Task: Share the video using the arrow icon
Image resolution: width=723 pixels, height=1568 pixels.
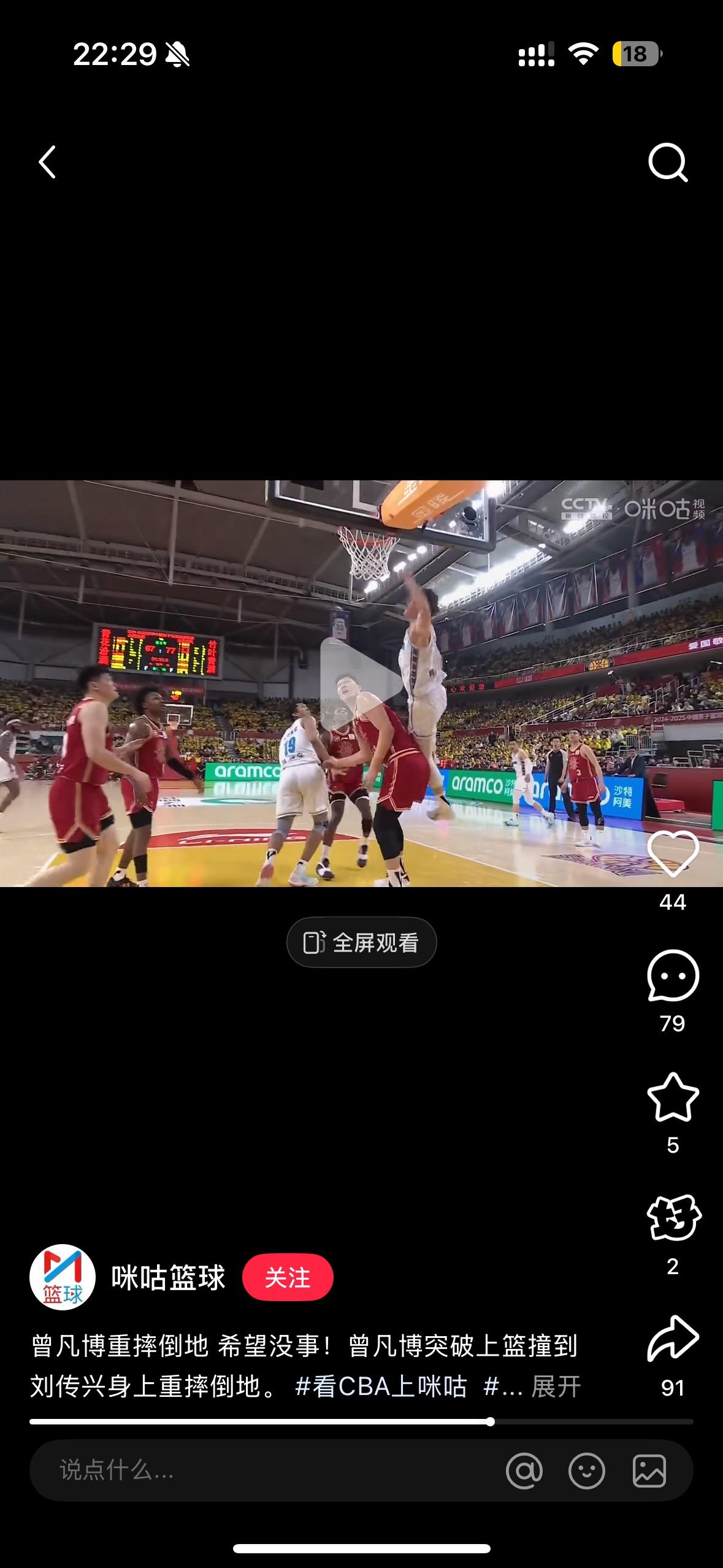Action: coord(673,1339)
